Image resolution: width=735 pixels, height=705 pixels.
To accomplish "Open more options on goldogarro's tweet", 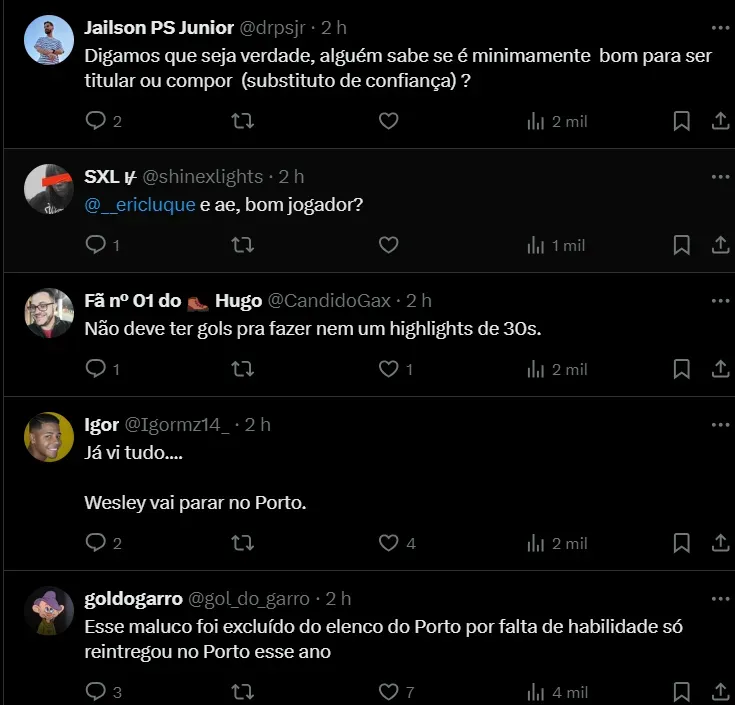I will pos(720,599).
